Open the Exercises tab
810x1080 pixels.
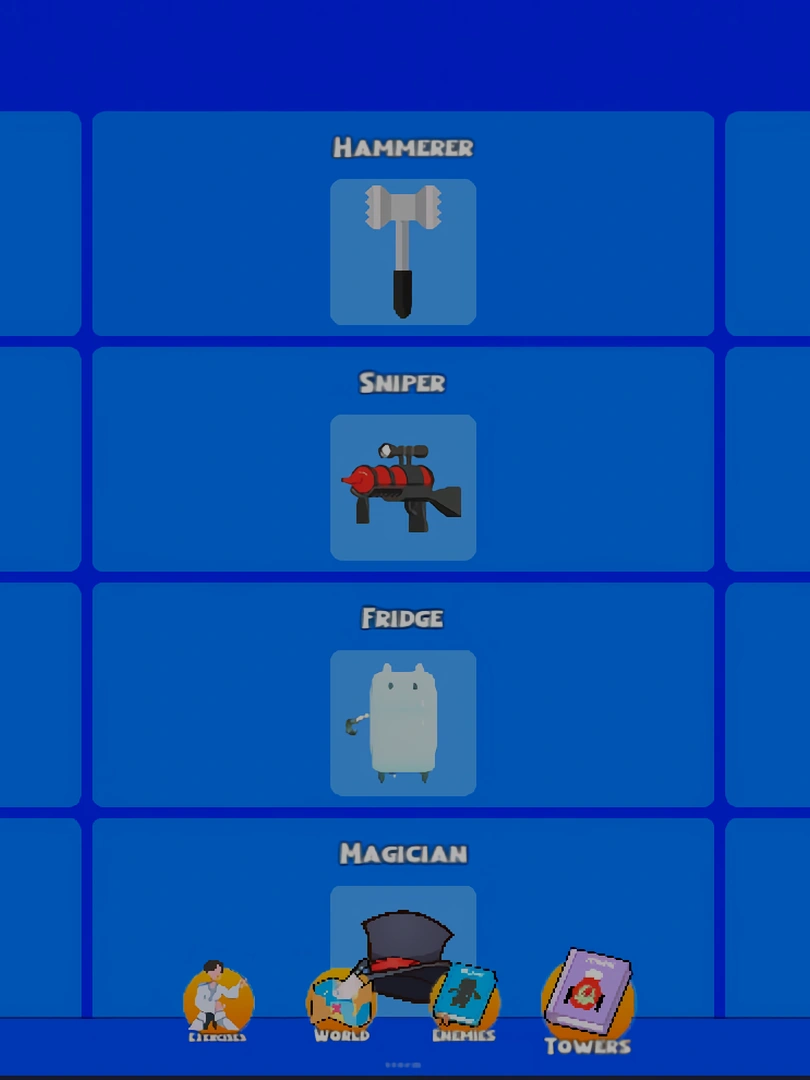tap(217, 1003)
